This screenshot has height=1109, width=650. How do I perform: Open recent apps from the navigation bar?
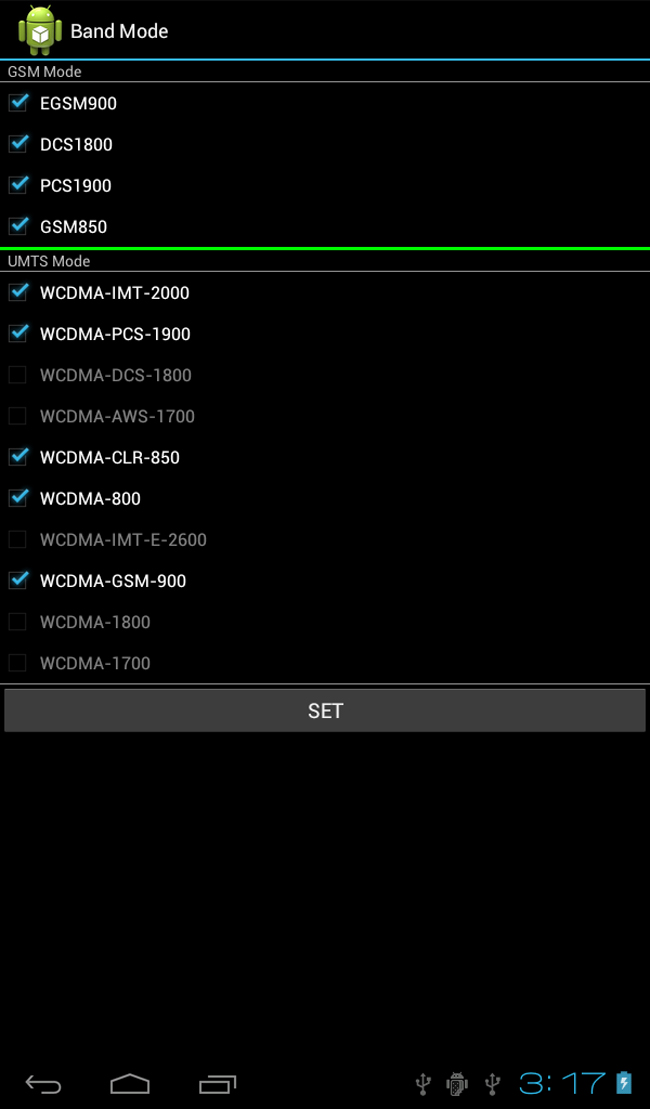(x=217, y=1084)
